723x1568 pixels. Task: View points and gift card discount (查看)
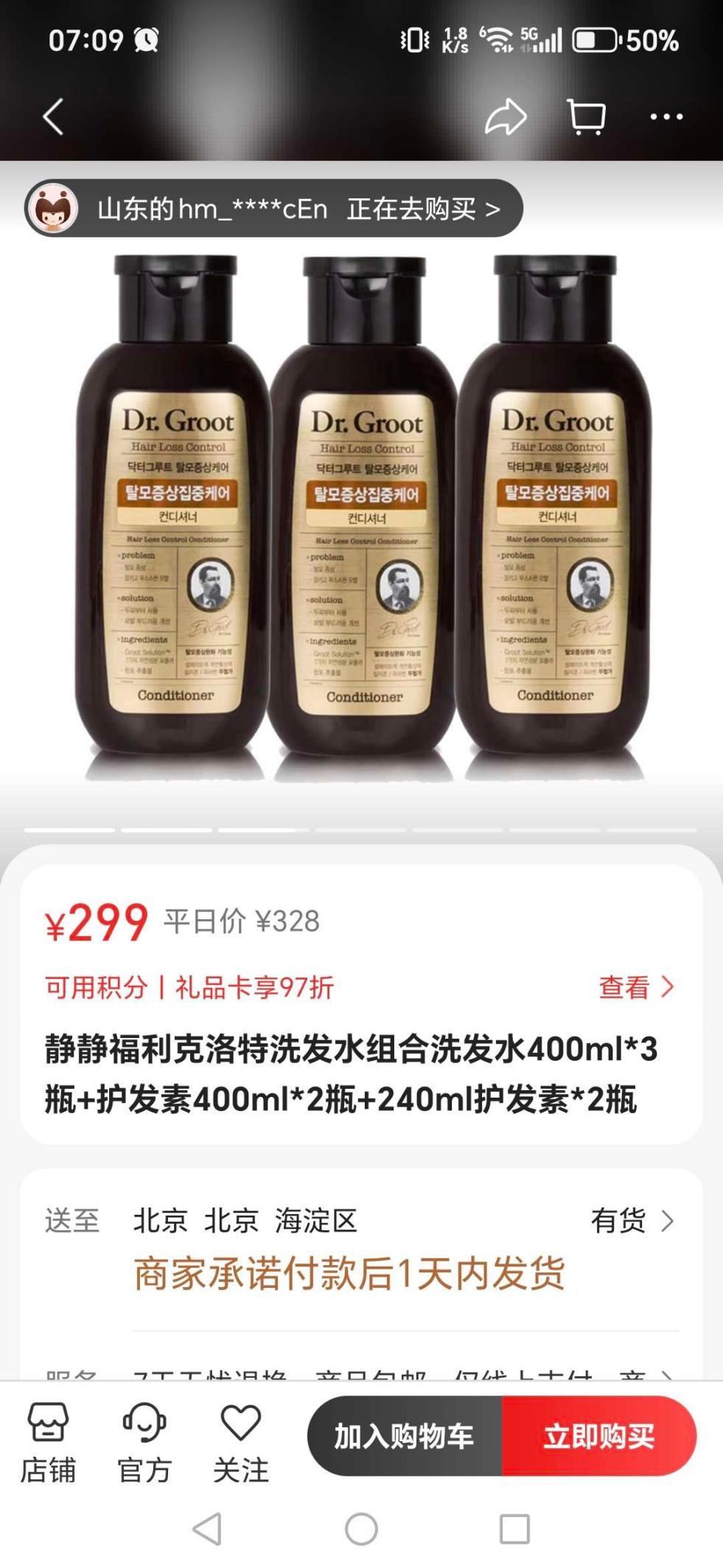pos(636,987)
